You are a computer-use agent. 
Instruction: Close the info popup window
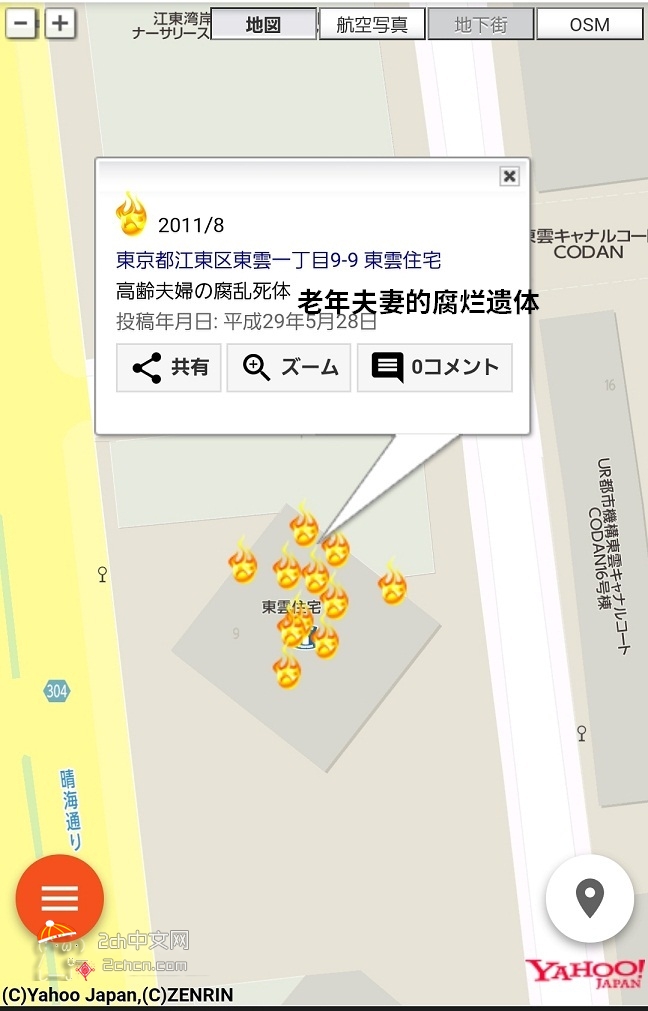coord(509,176)
